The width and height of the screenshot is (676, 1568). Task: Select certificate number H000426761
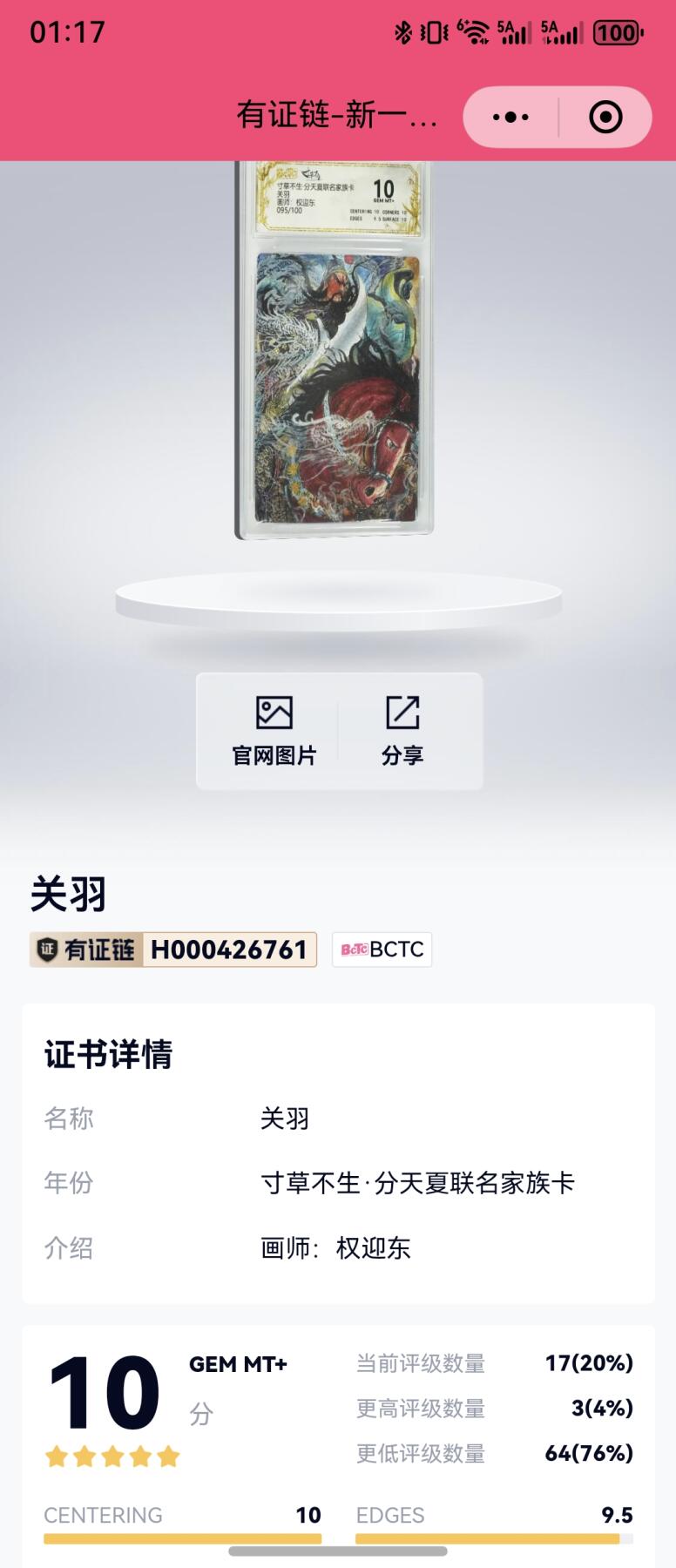[x=228, y=950]
